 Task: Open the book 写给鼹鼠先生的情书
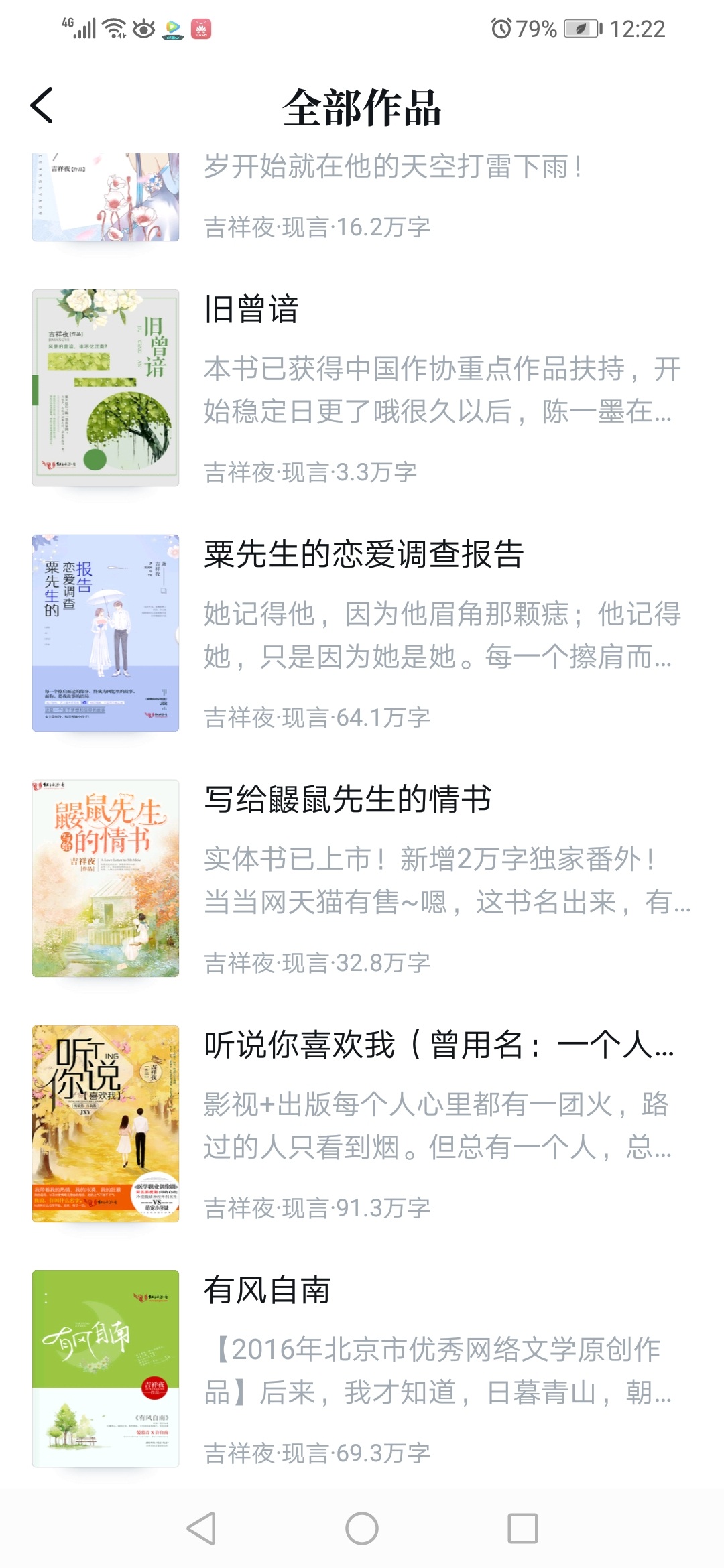tap(362, 878)
